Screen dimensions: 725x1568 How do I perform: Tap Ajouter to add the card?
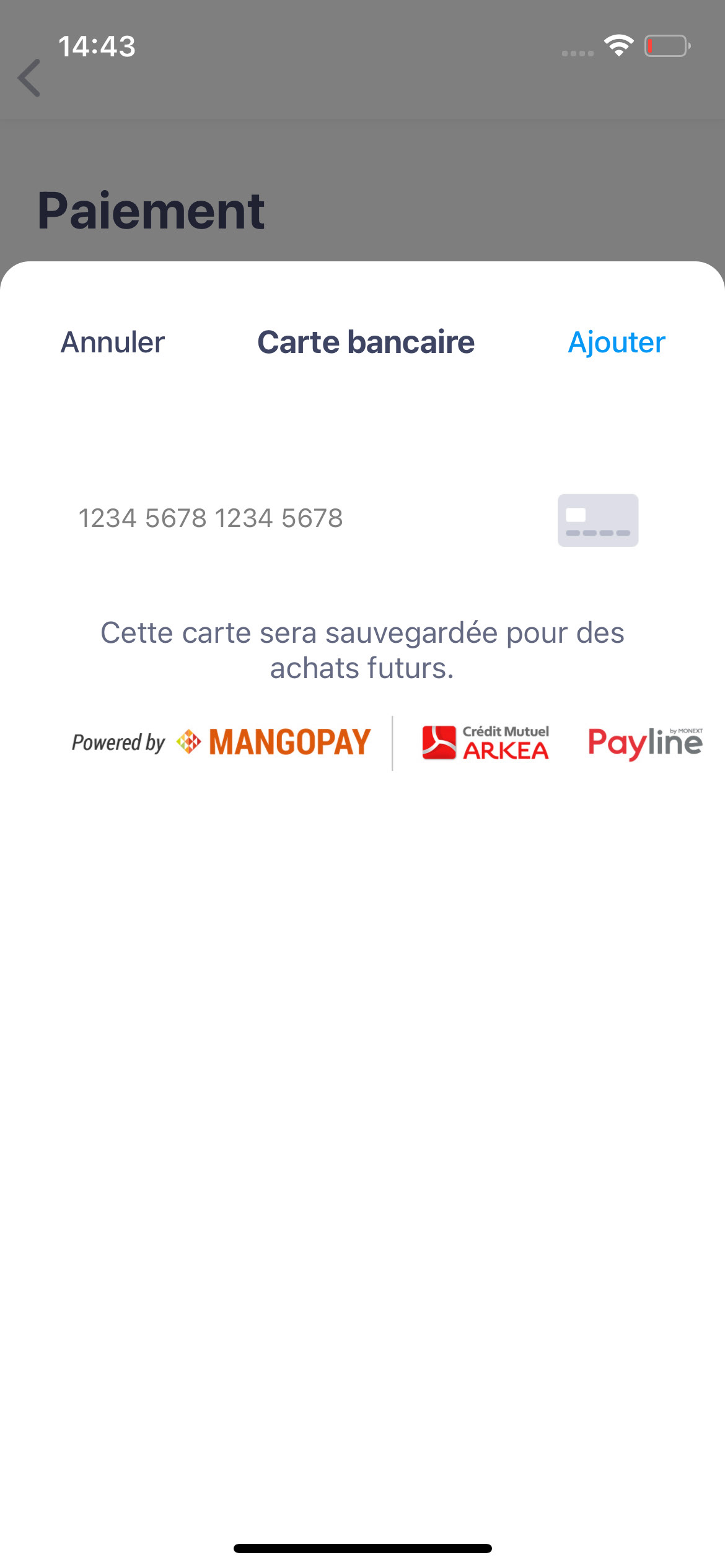617,342
